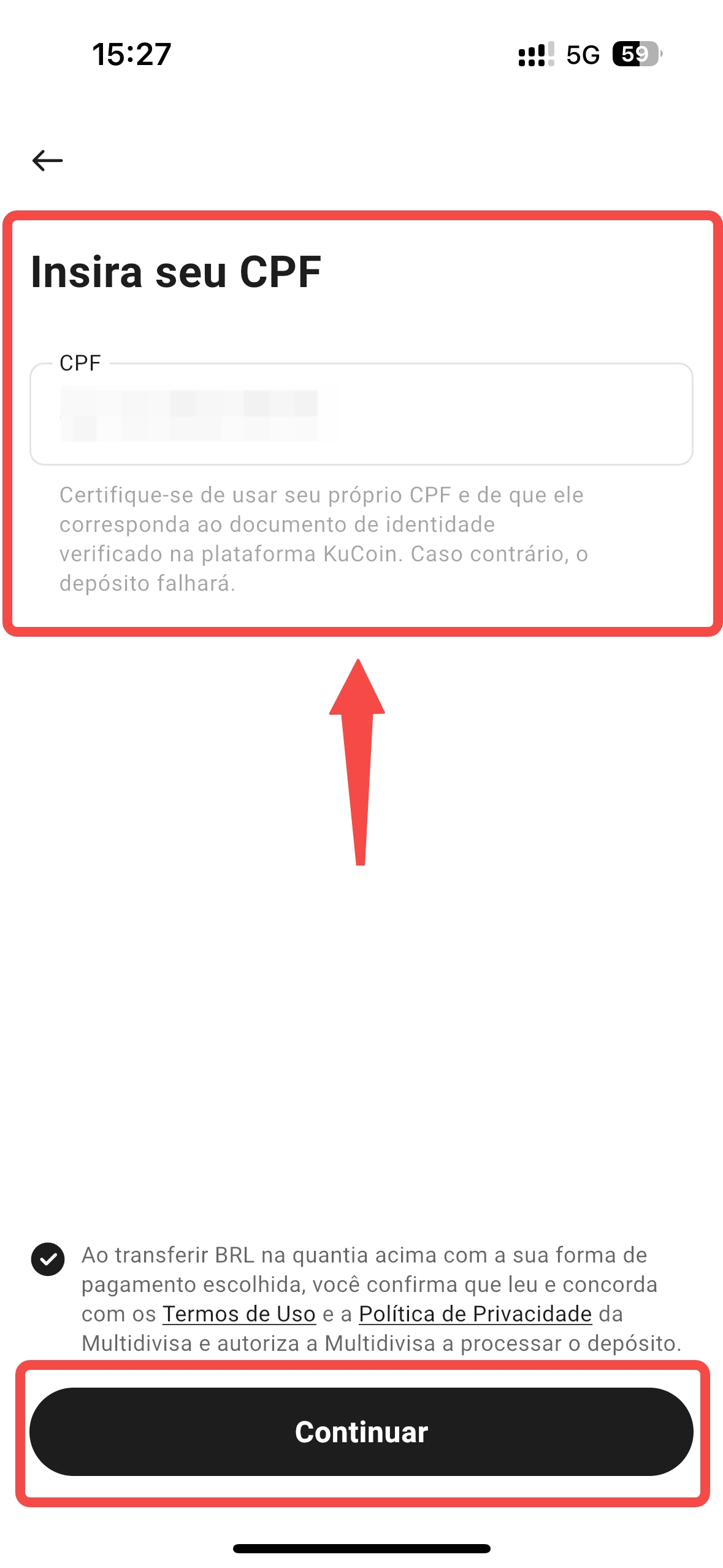The width and height of the screenshot is (723, 1568).
Task: Uncheck the terms agreement checkbox
Action: 48,1259
